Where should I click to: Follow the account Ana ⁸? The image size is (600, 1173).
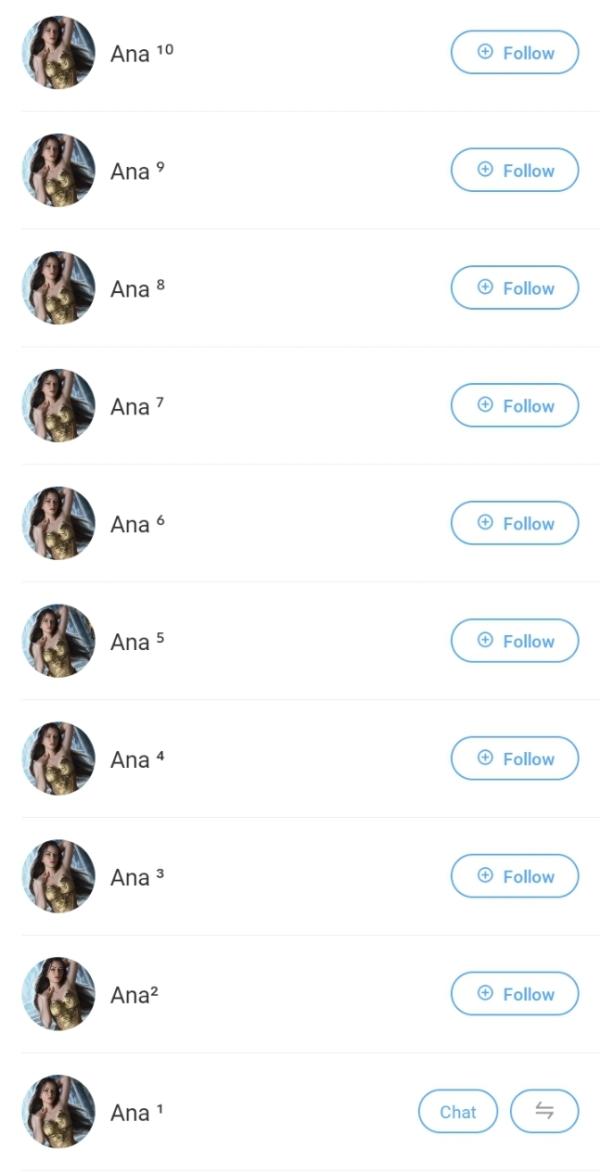tap(515, 288)
